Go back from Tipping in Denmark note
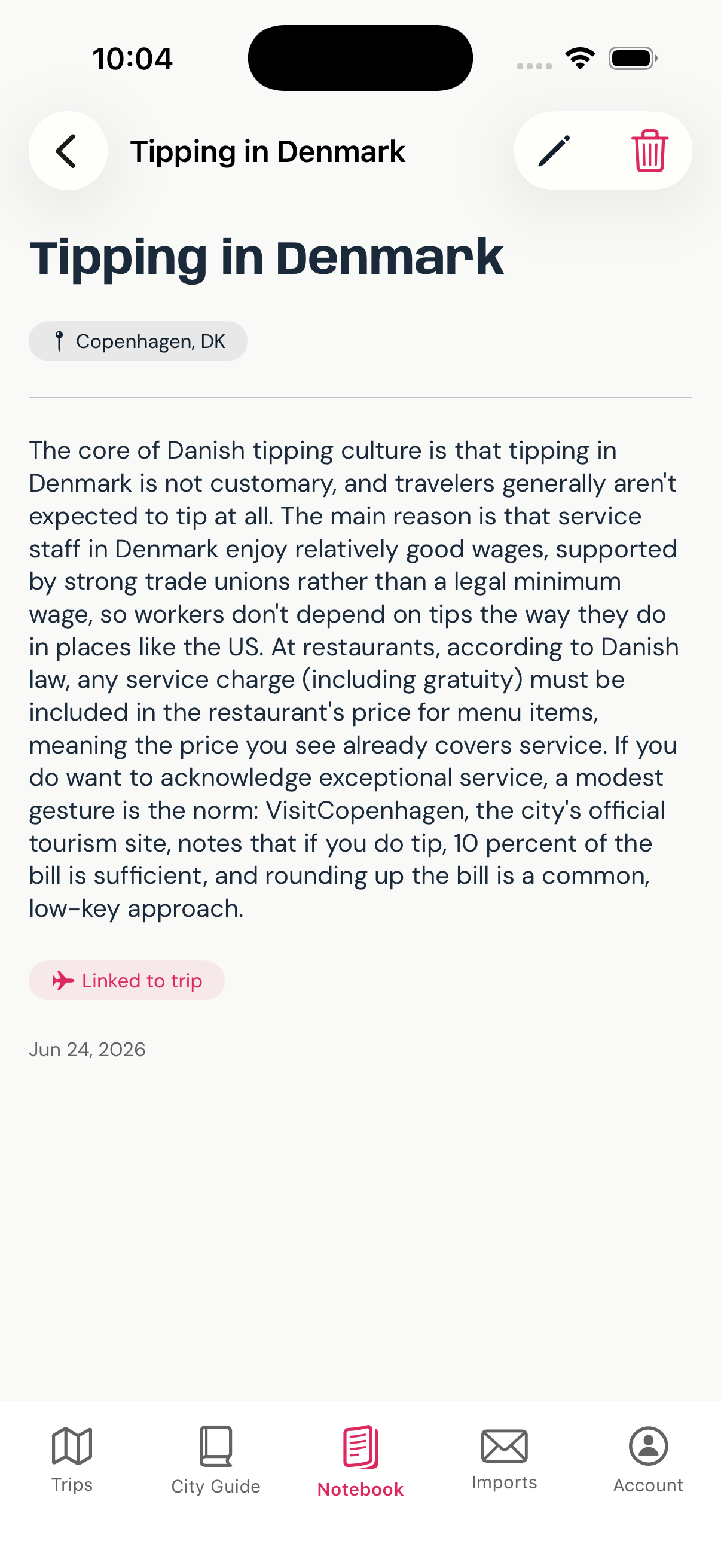 click(68, 151)
